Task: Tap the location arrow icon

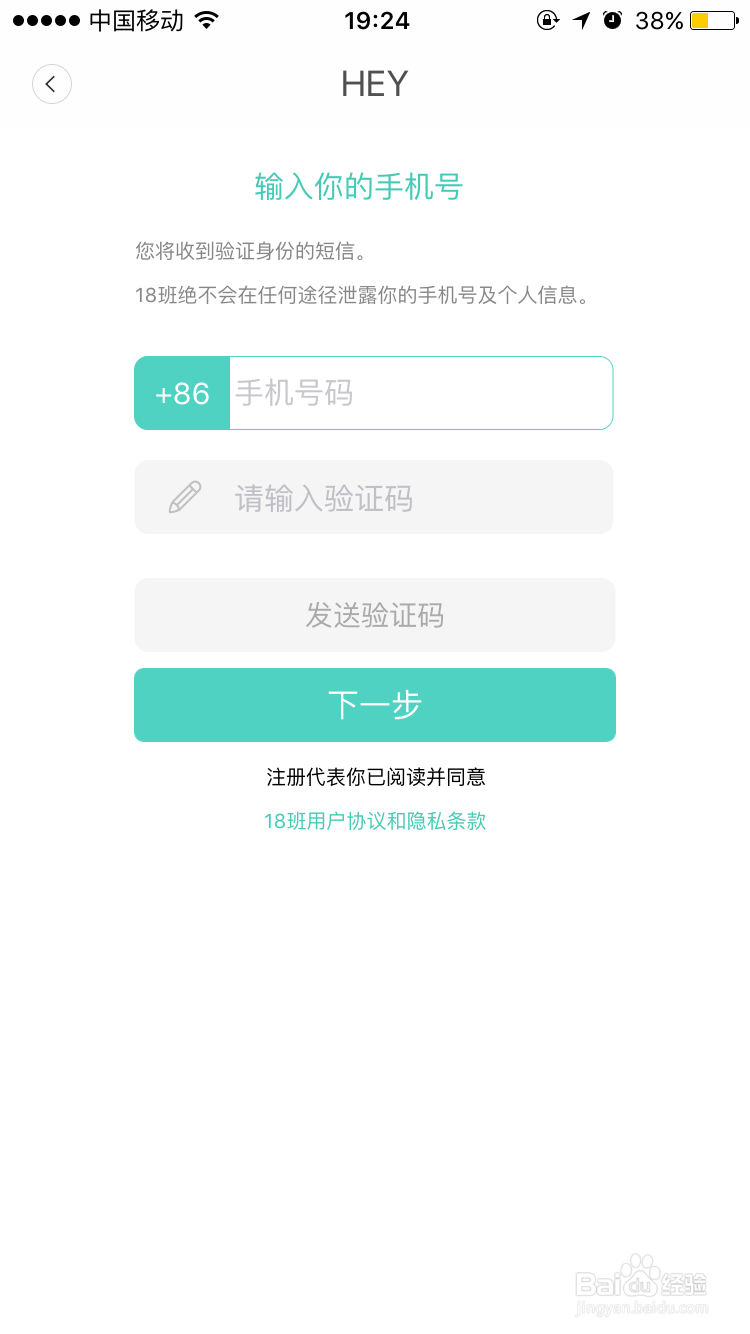Action: [x=582, y=19]
